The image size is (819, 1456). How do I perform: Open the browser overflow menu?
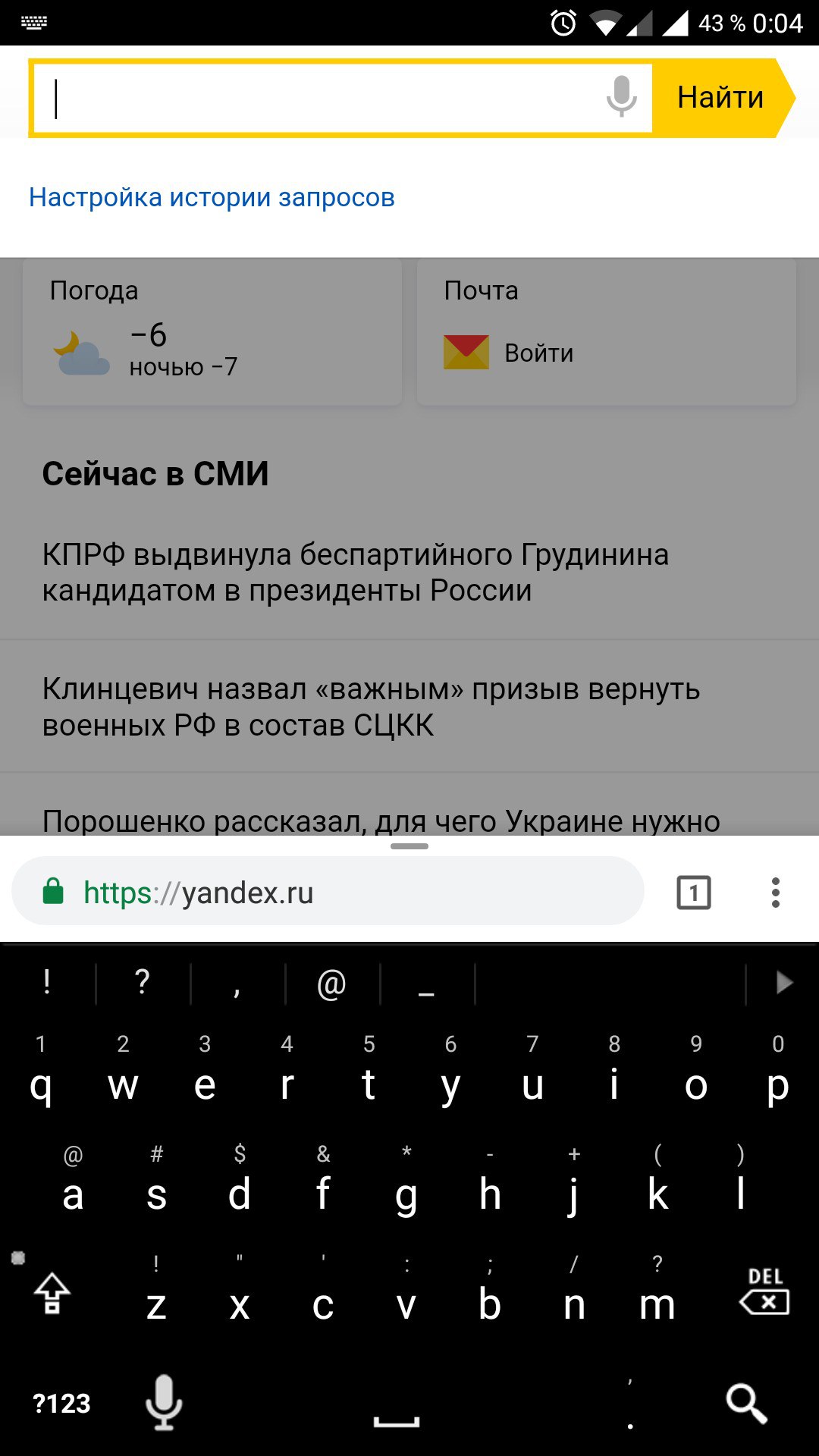775,893
